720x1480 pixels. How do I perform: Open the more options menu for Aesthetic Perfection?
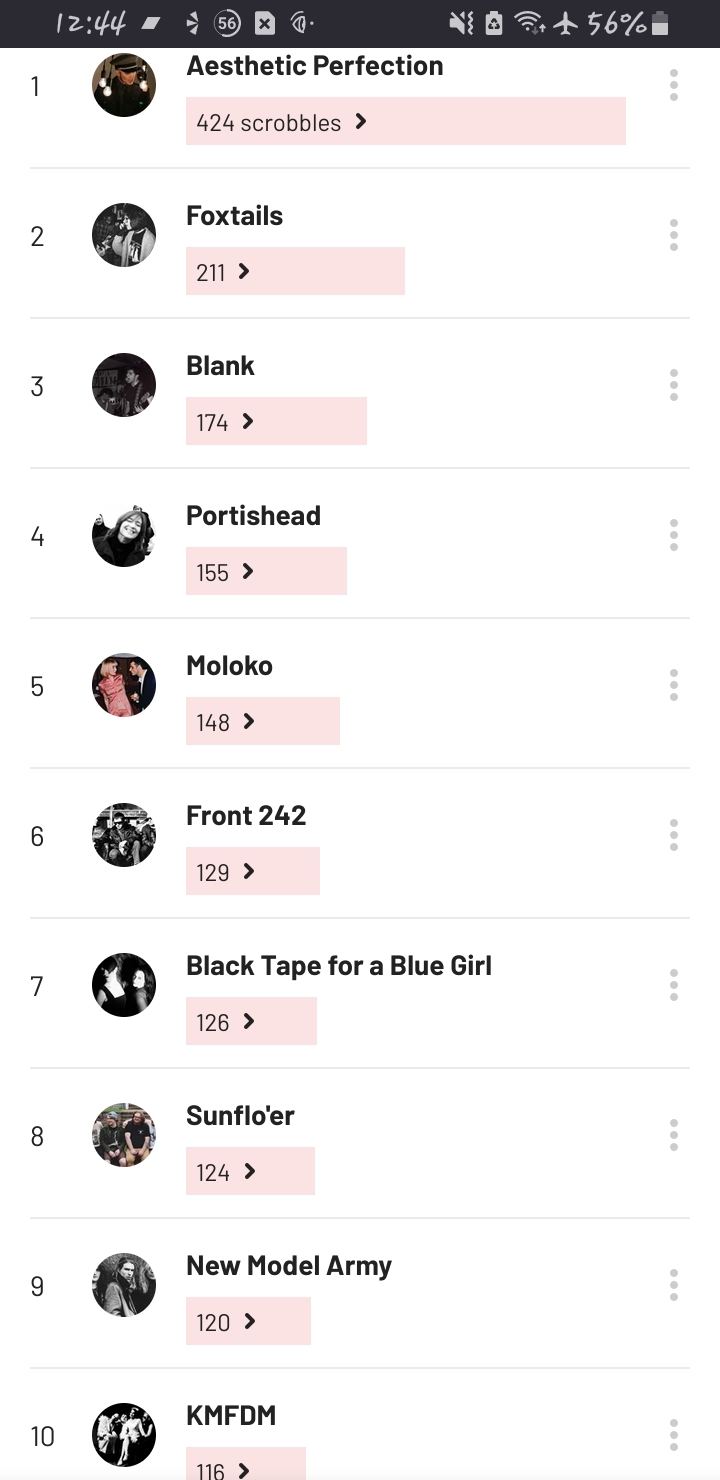point(674,85)
